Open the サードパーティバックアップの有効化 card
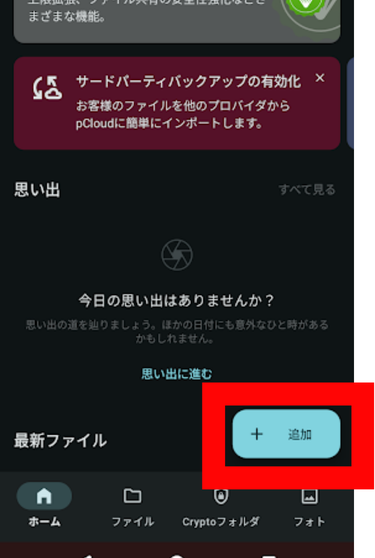This screenshot has height=558, width=375. pos(177,103)
